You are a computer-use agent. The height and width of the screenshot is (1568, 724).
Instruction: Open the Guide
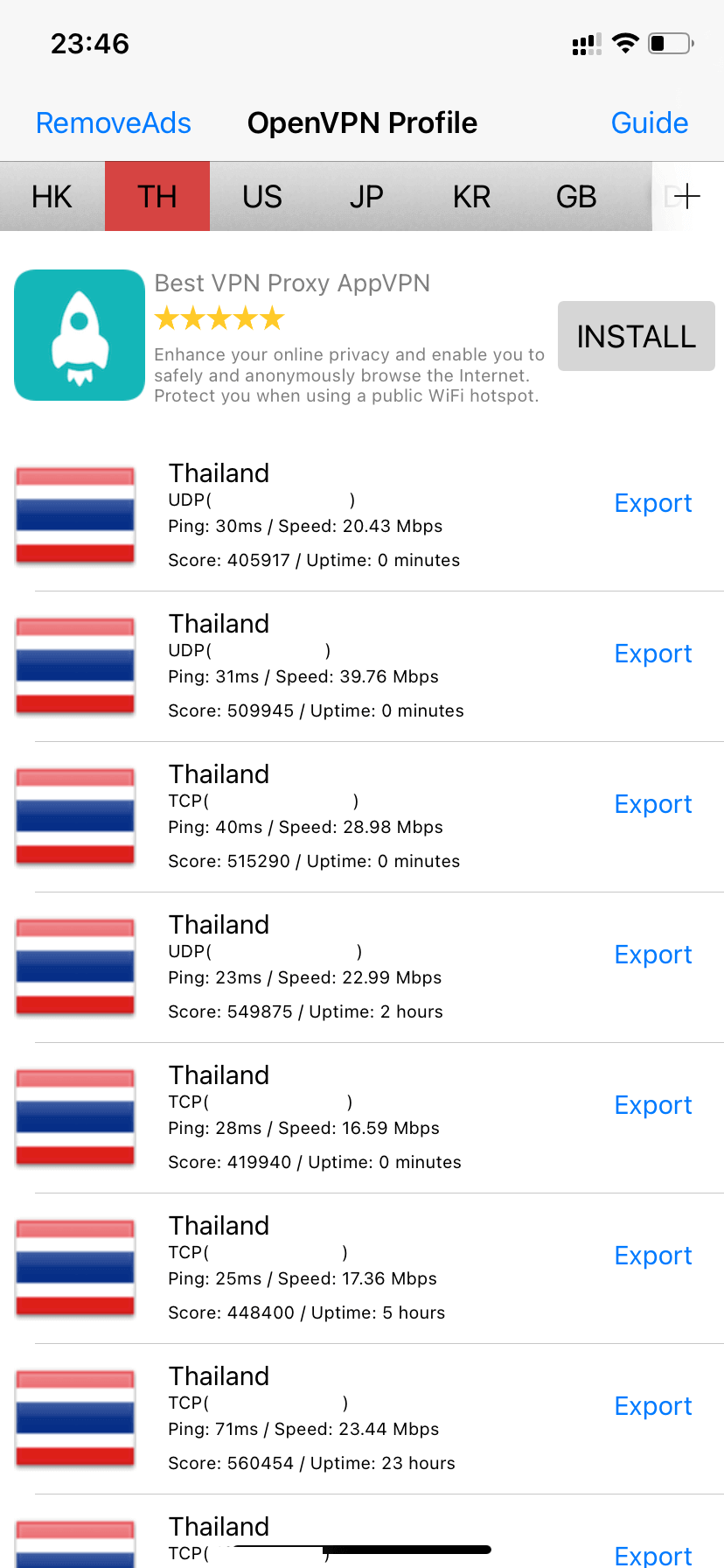[649, 123]
